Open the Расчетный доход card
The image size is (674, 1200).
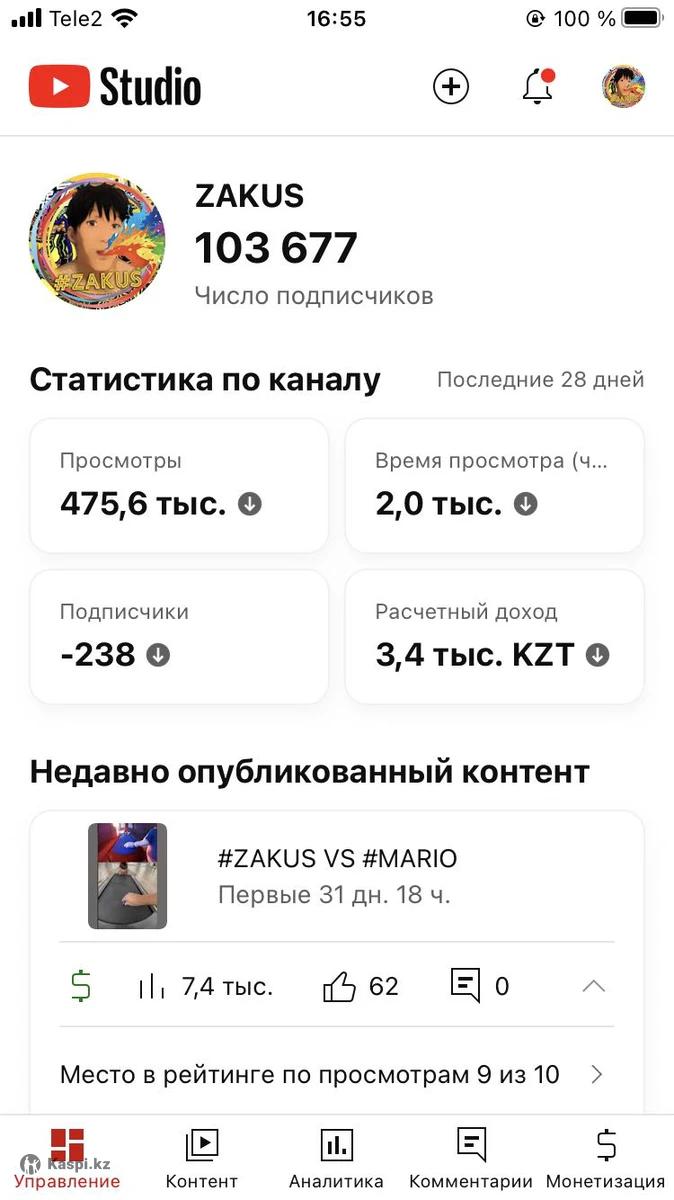pyautogui.click(x=494, y=637)
